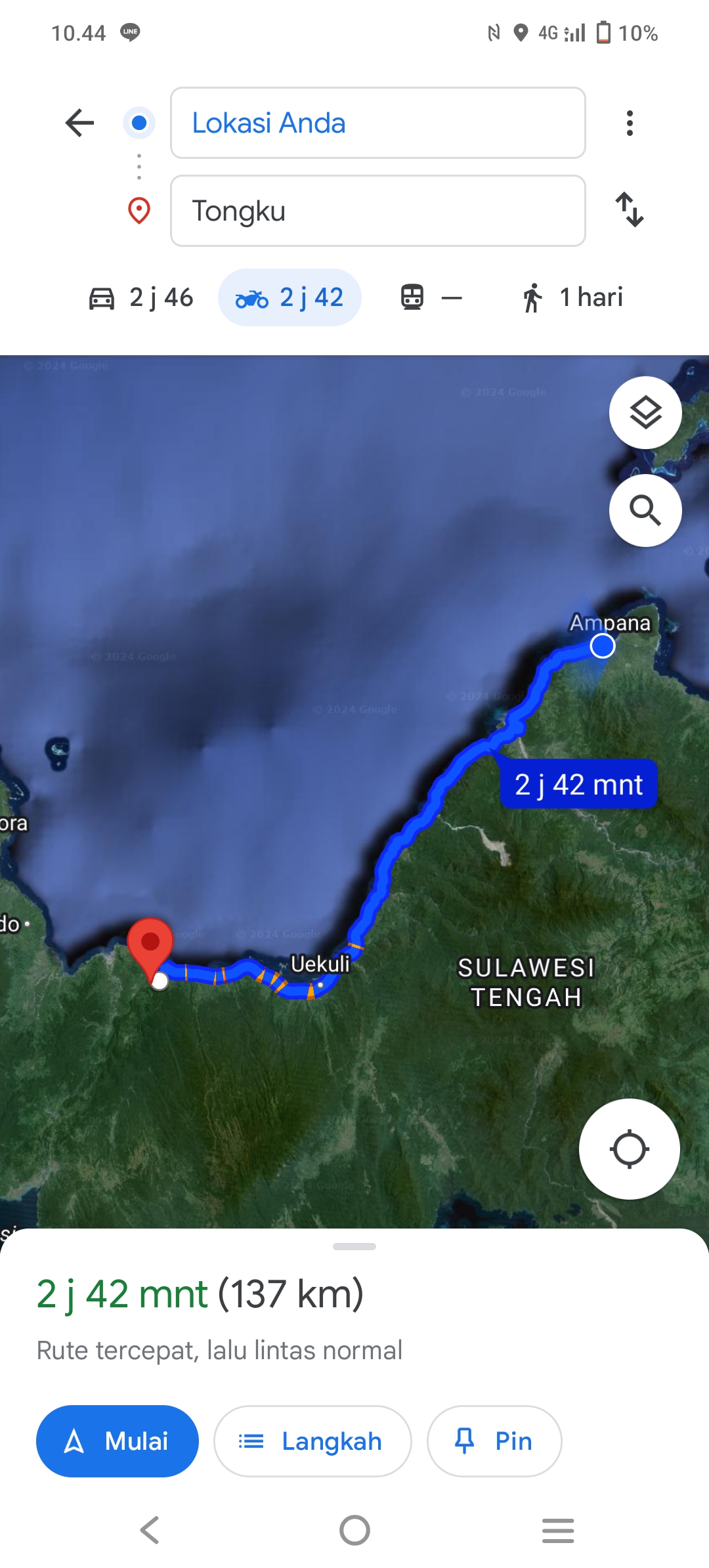View route steps with Langkah
709x1568 pixels.
click(312, 1441)
